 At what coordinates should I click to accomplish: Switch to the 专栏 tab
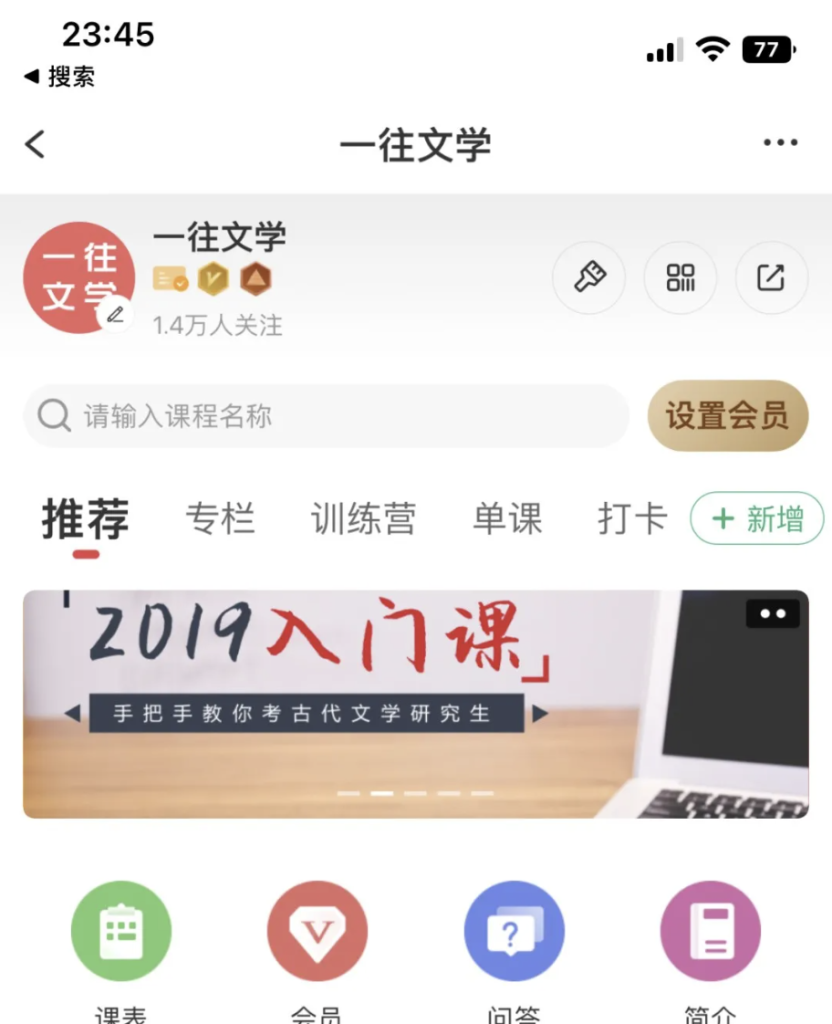coord(220,520)
